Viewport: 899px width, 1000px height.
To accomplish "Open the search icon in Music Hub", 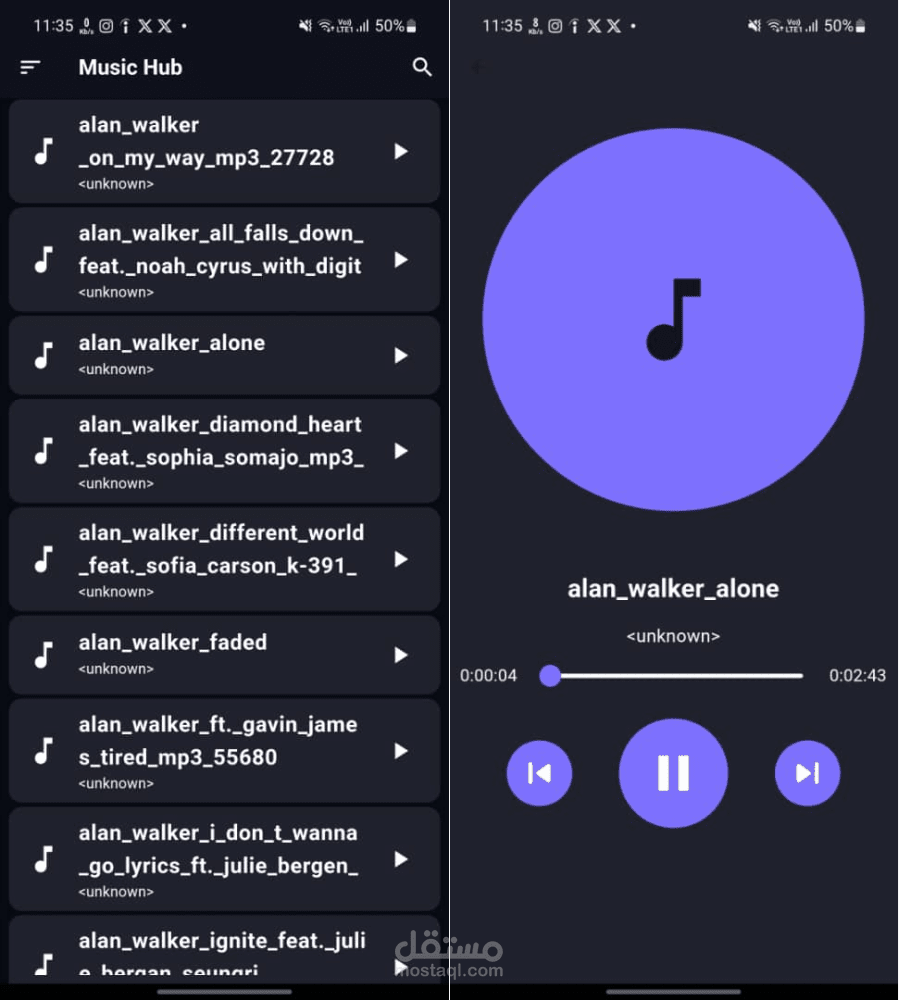I will pos(422,67).
